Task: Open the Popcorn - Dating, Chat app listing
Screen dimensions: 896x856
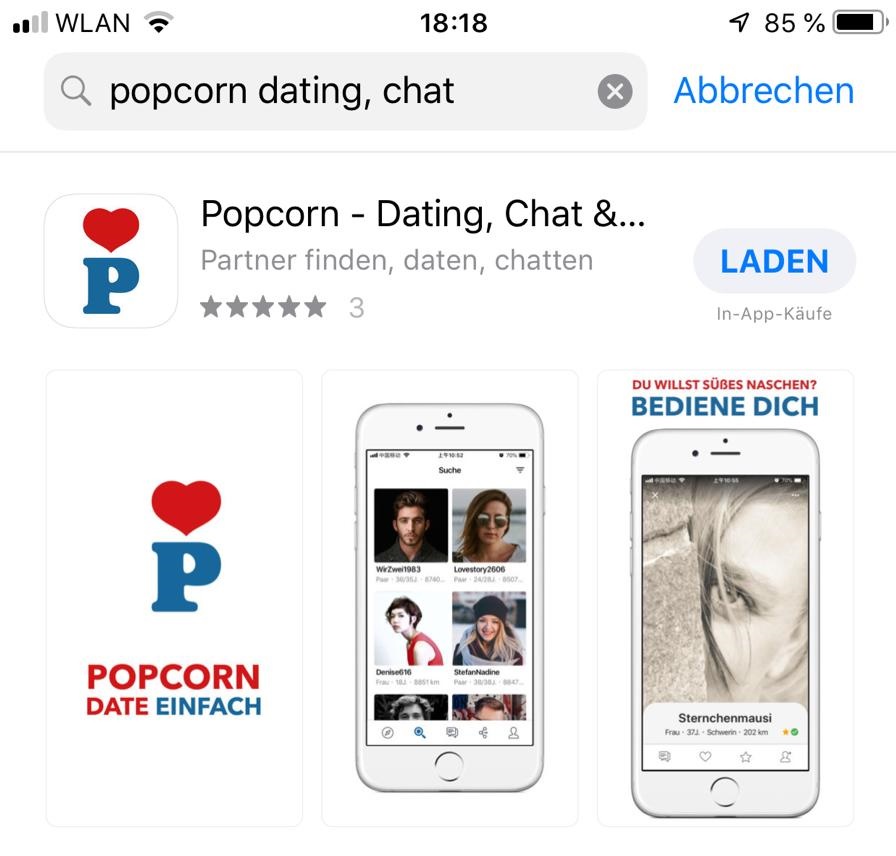Action: (x=422, y=215)
